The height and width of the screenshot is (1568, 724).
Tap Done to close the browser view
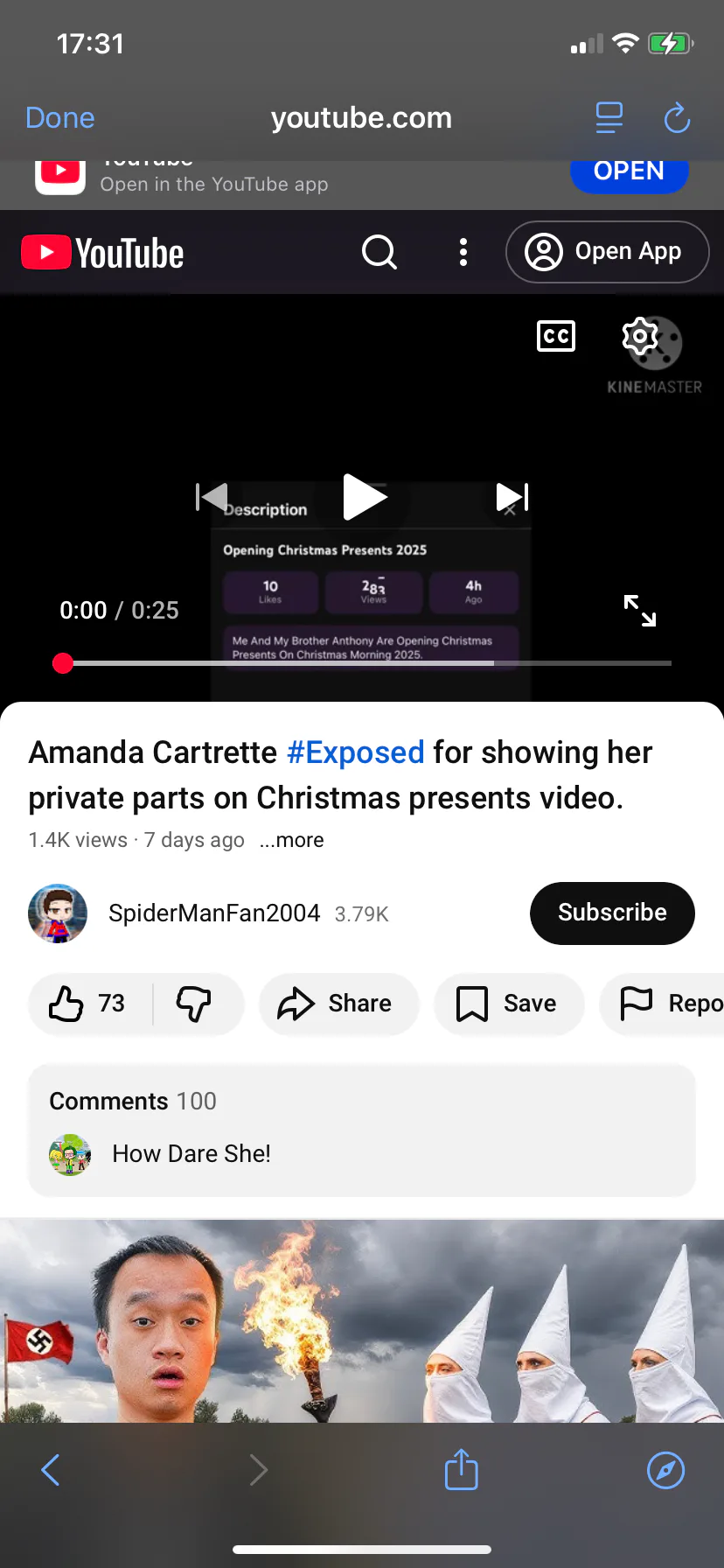[x=59, y=117]
